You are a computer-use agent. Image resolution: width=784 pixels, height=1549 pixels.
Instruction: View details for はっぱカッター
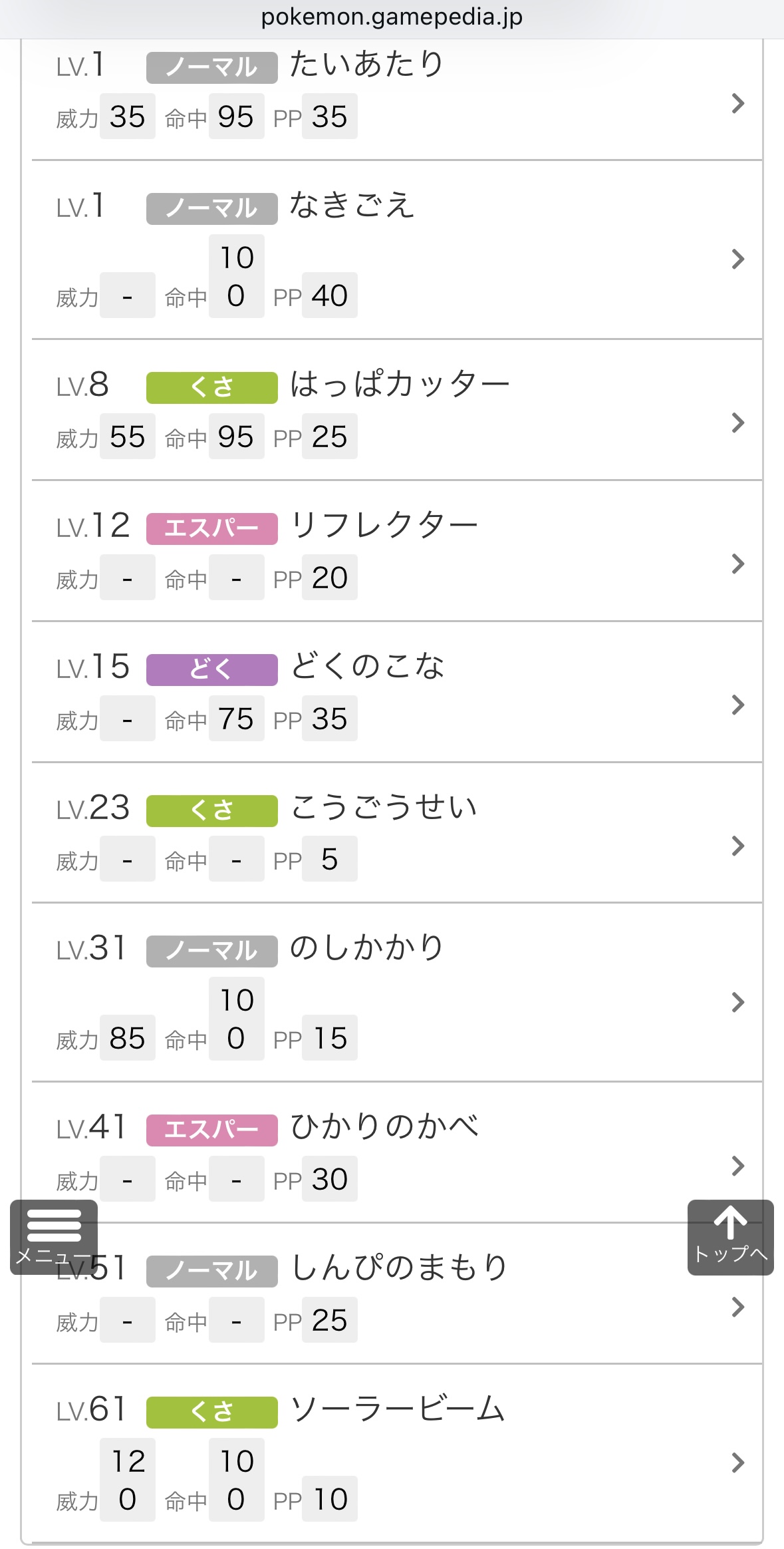tap(397, 410)
